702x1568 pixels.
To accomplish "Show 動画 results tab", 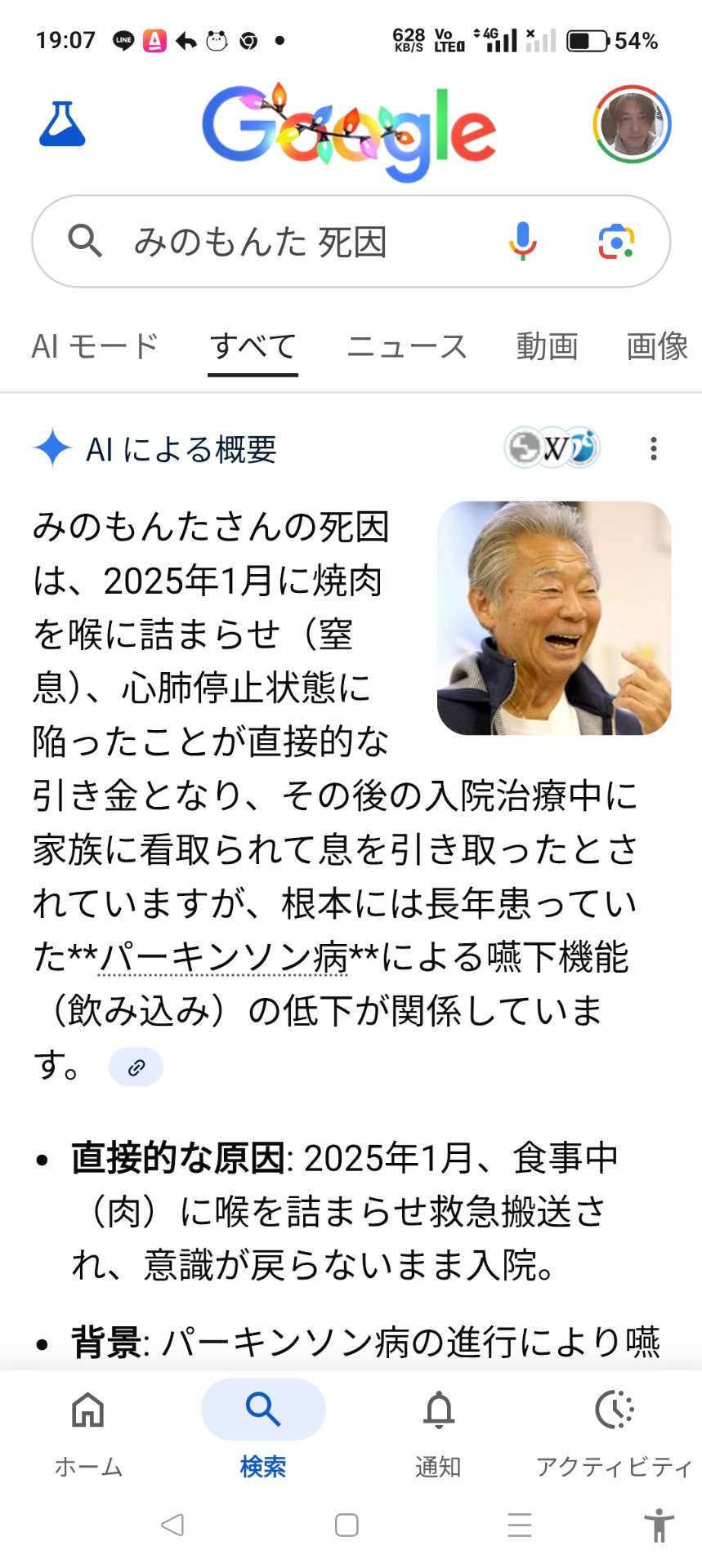I will [x=547, y=346].
